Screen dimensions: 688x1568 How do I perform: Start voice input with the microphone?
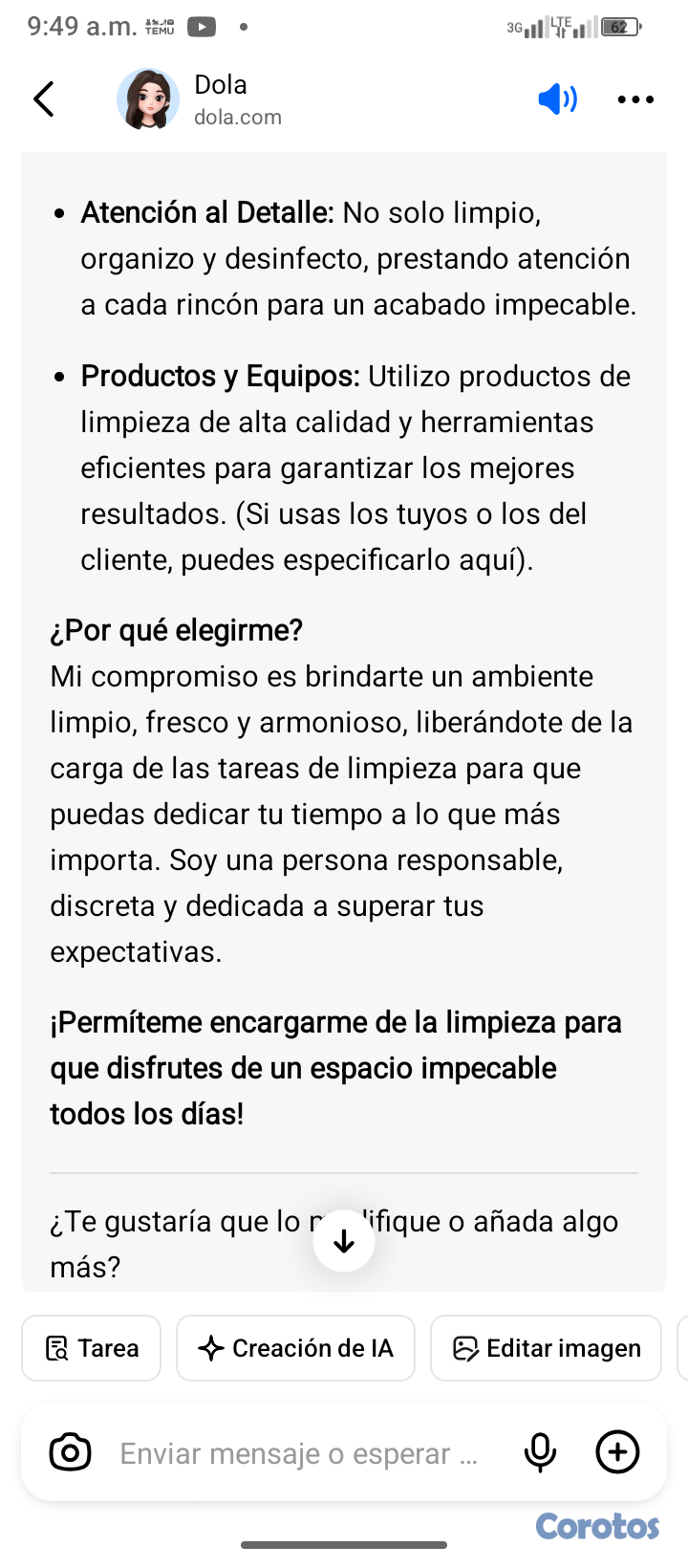point(540,1452)
